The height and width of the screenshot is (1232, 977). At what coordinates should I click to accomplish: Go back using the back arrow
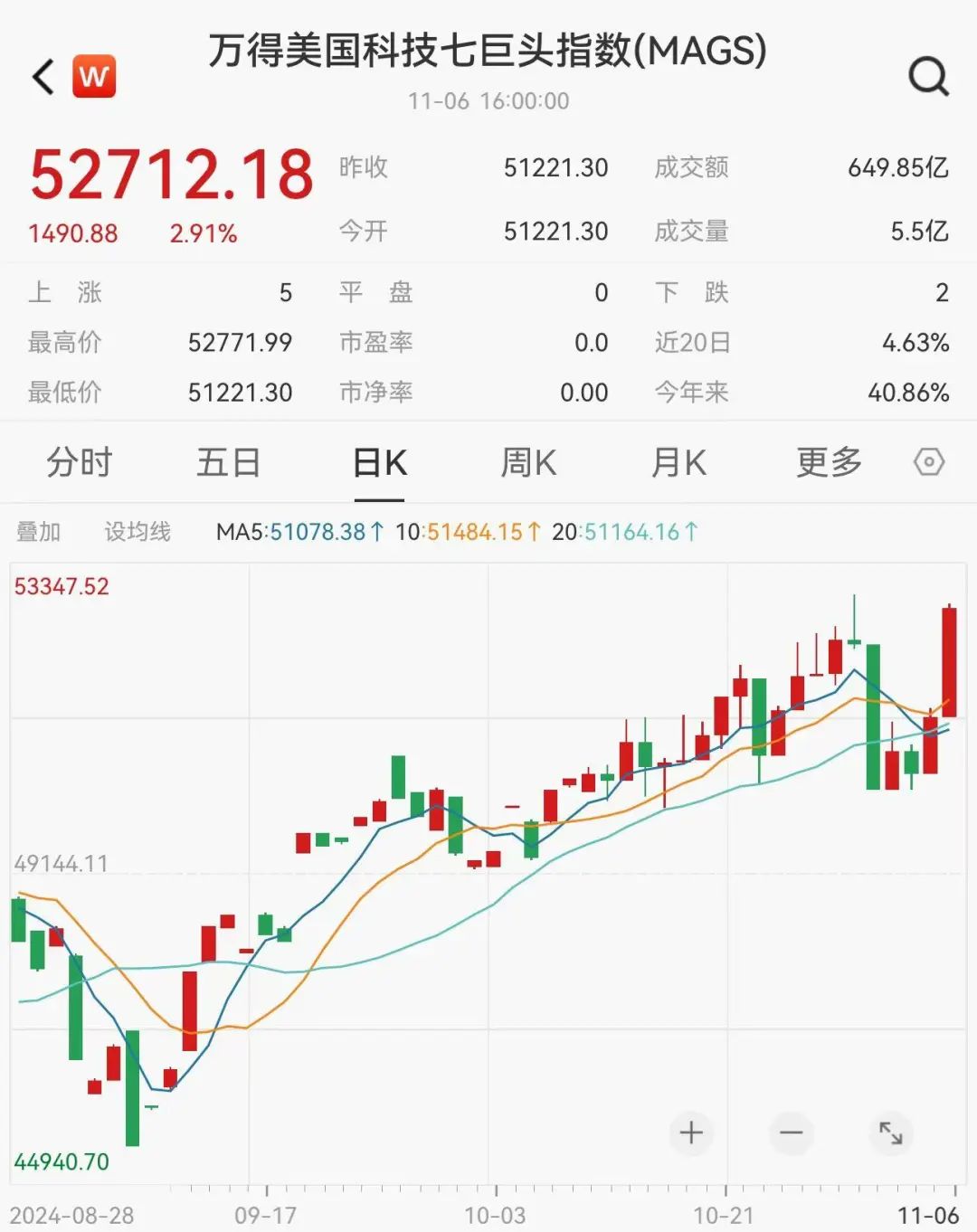pyautogui.click(x=44, y=77)
